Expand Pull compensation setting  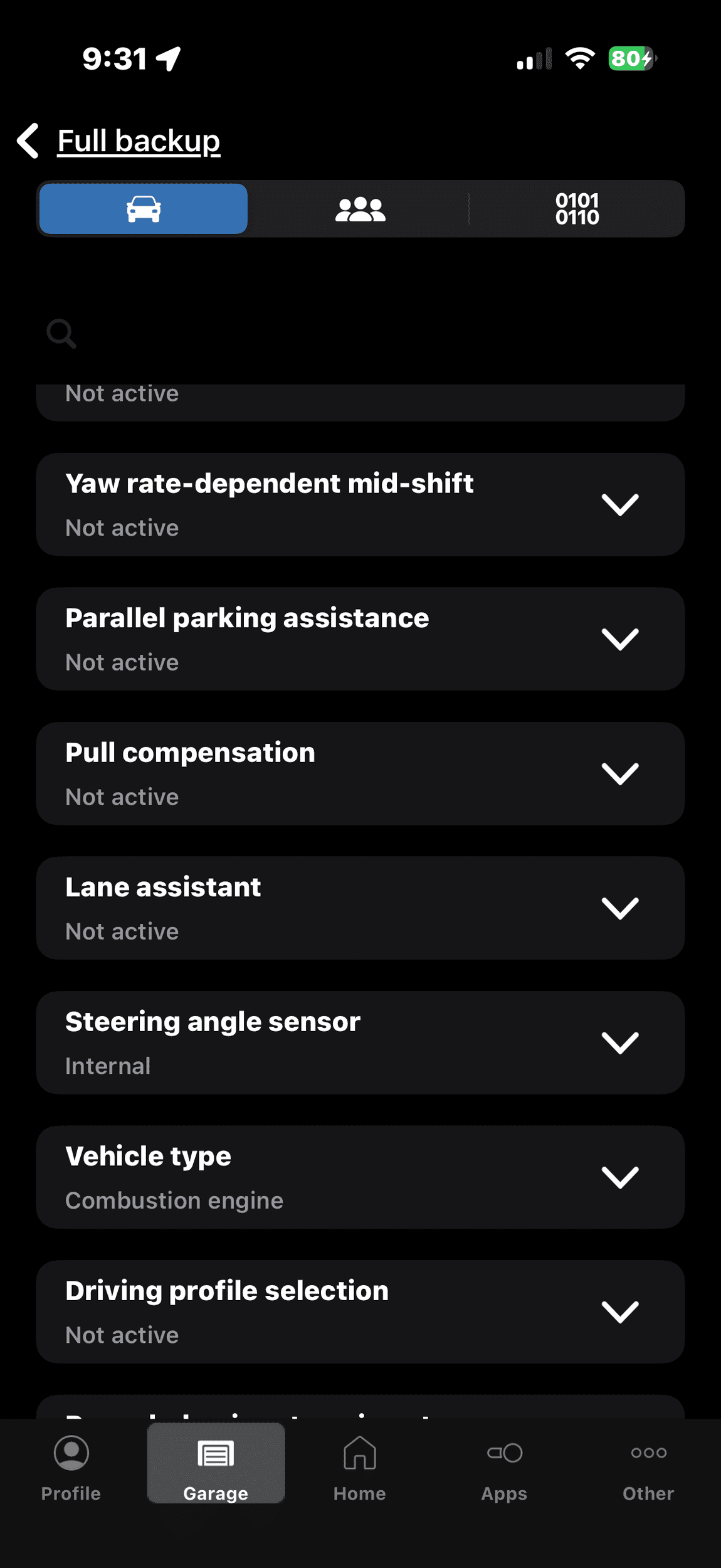click(619, 774)
